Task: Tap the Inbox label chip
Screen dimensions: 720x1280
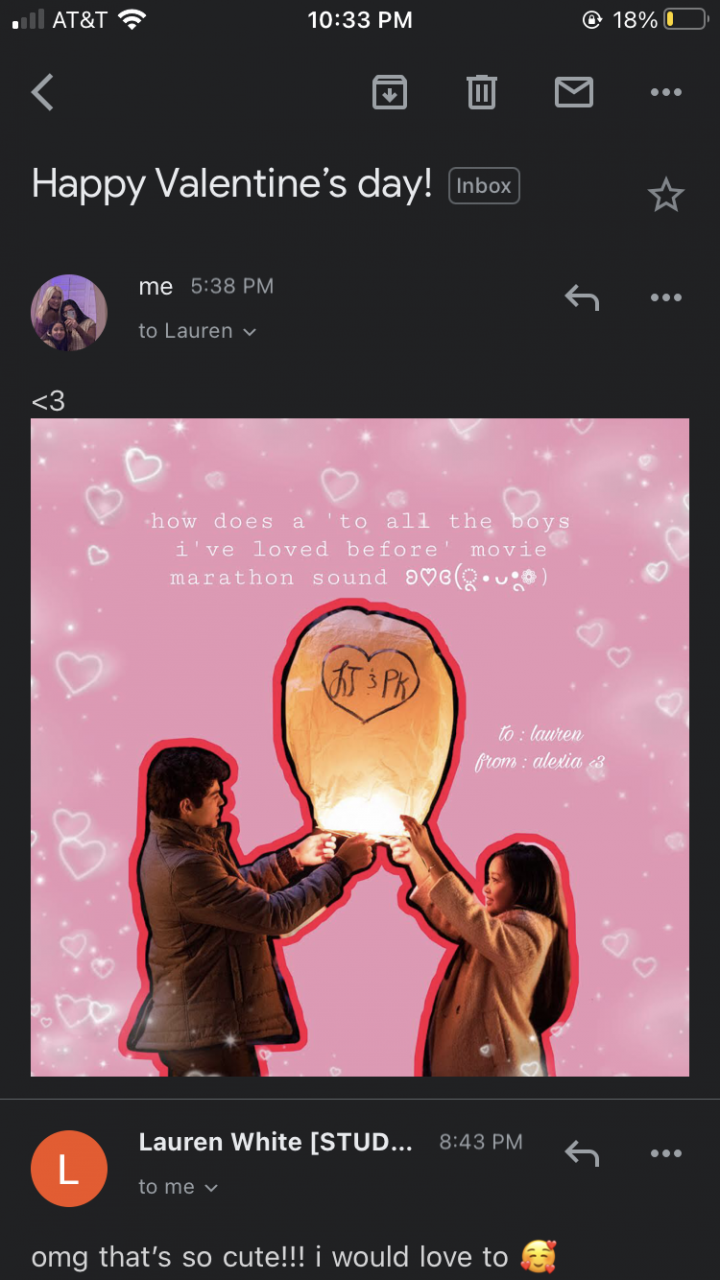Action: click(484, 186)
